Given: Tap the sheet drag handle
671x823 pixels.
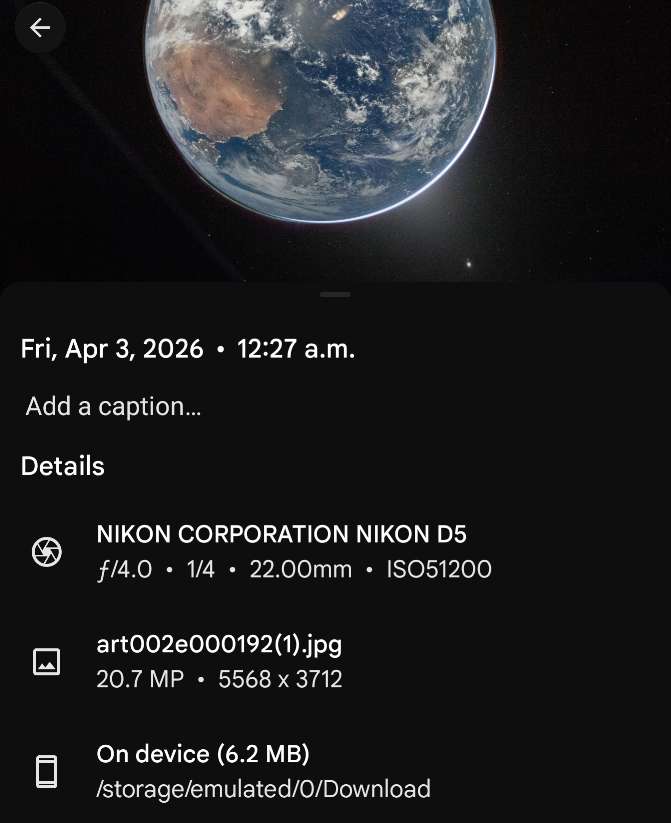Looking at the screenshot, I should point(336,295).
